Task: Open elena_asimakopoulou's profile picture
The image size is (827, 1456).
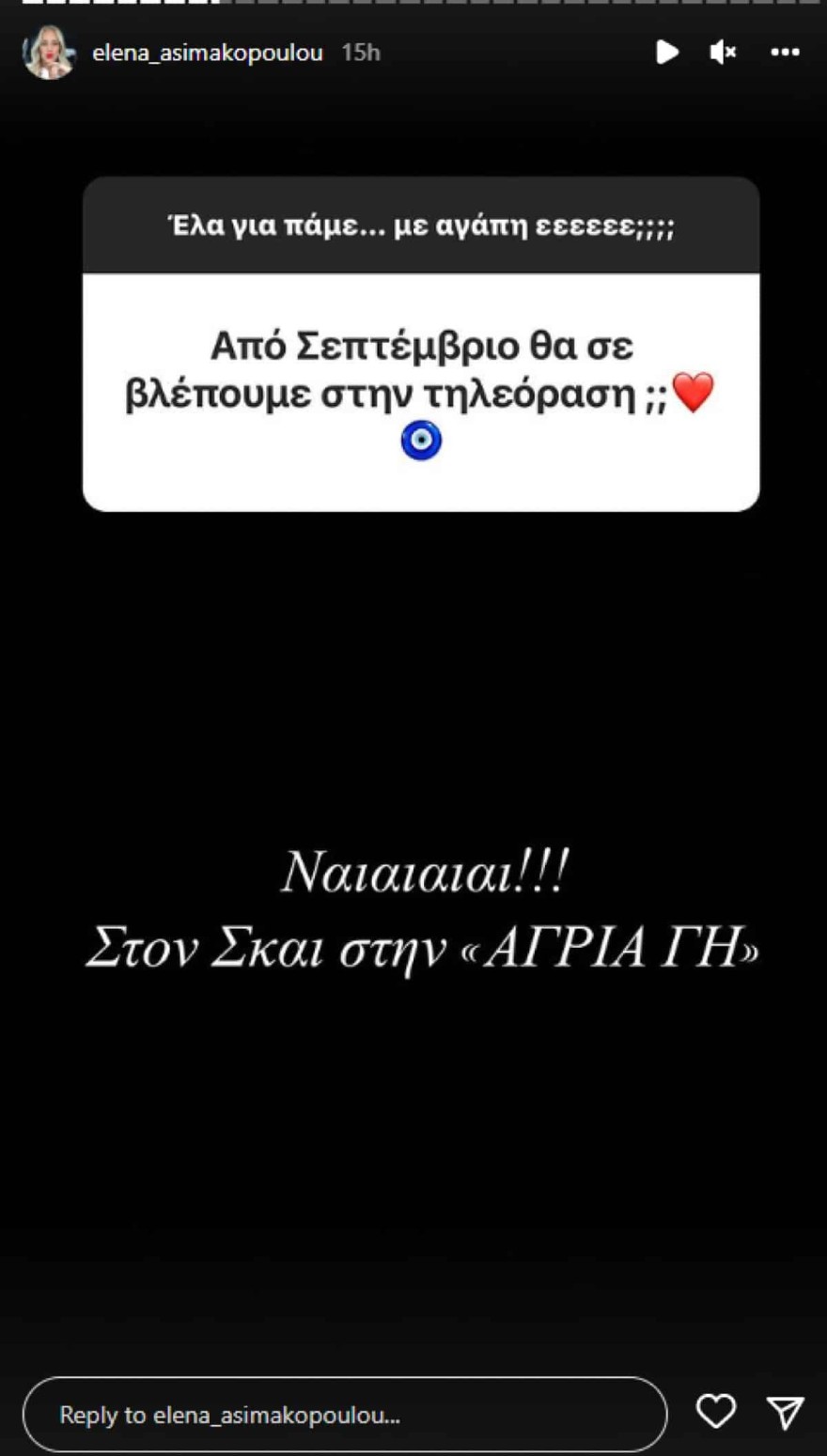Action: (x=48, y=53)
